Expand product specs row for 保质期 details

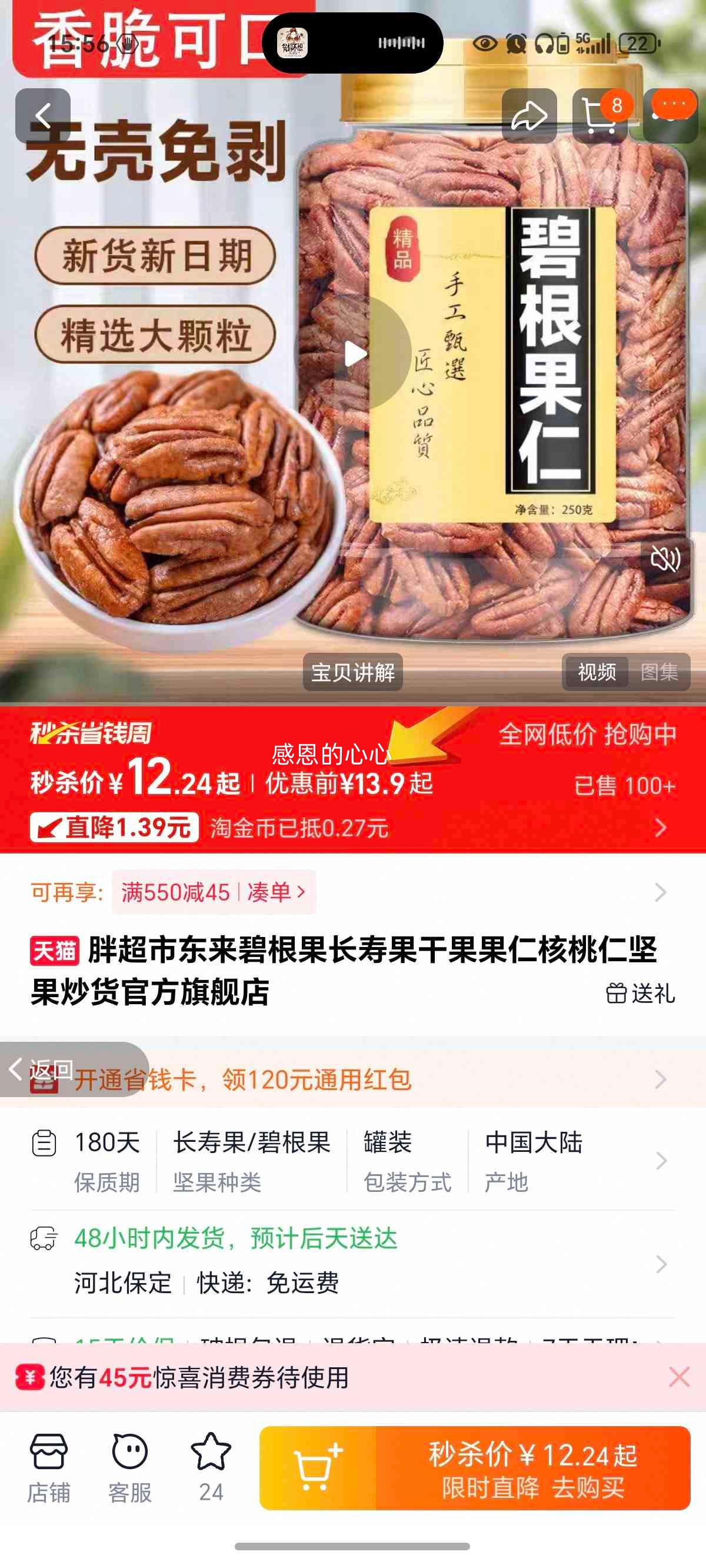(661, 1160)
